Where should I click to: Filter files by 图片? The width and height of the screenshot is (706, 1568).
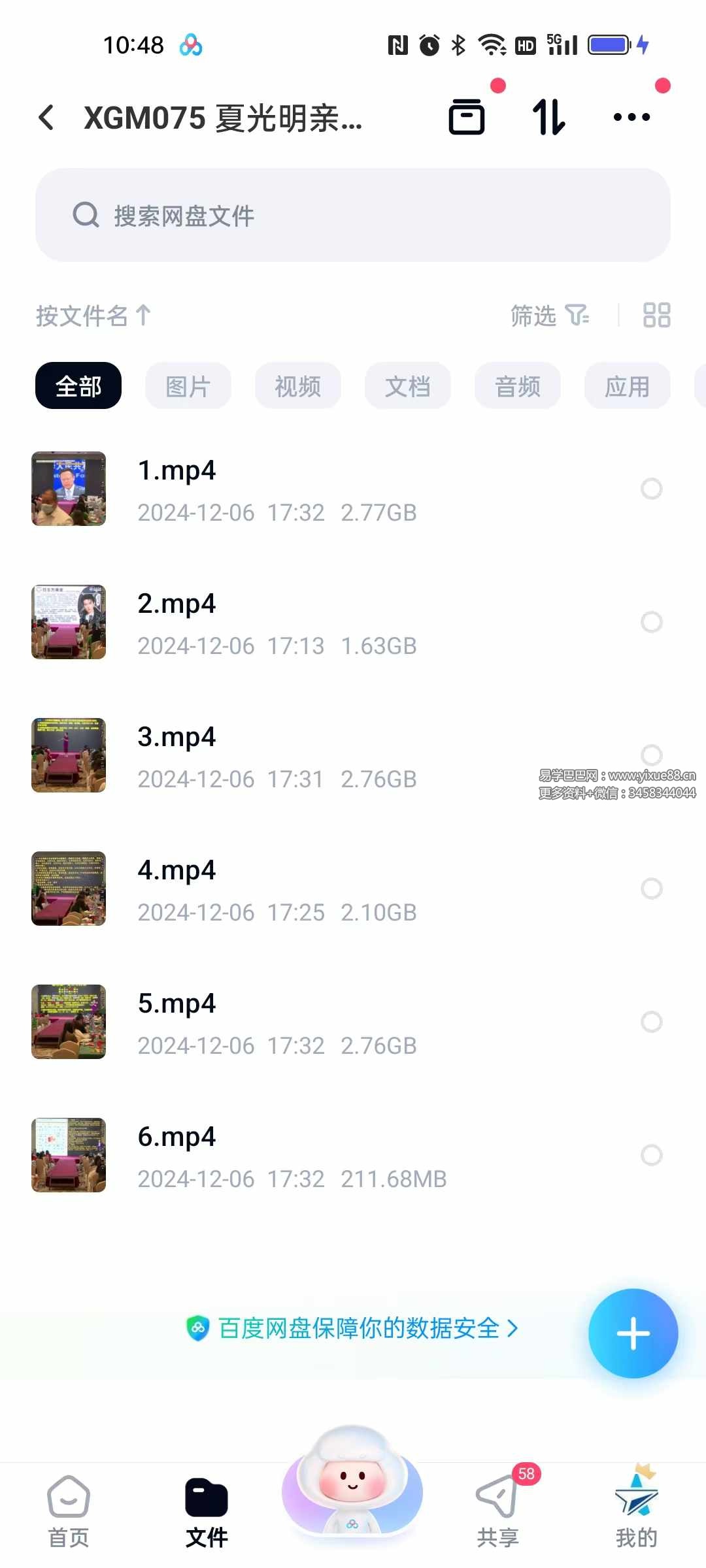pos(188,386)
